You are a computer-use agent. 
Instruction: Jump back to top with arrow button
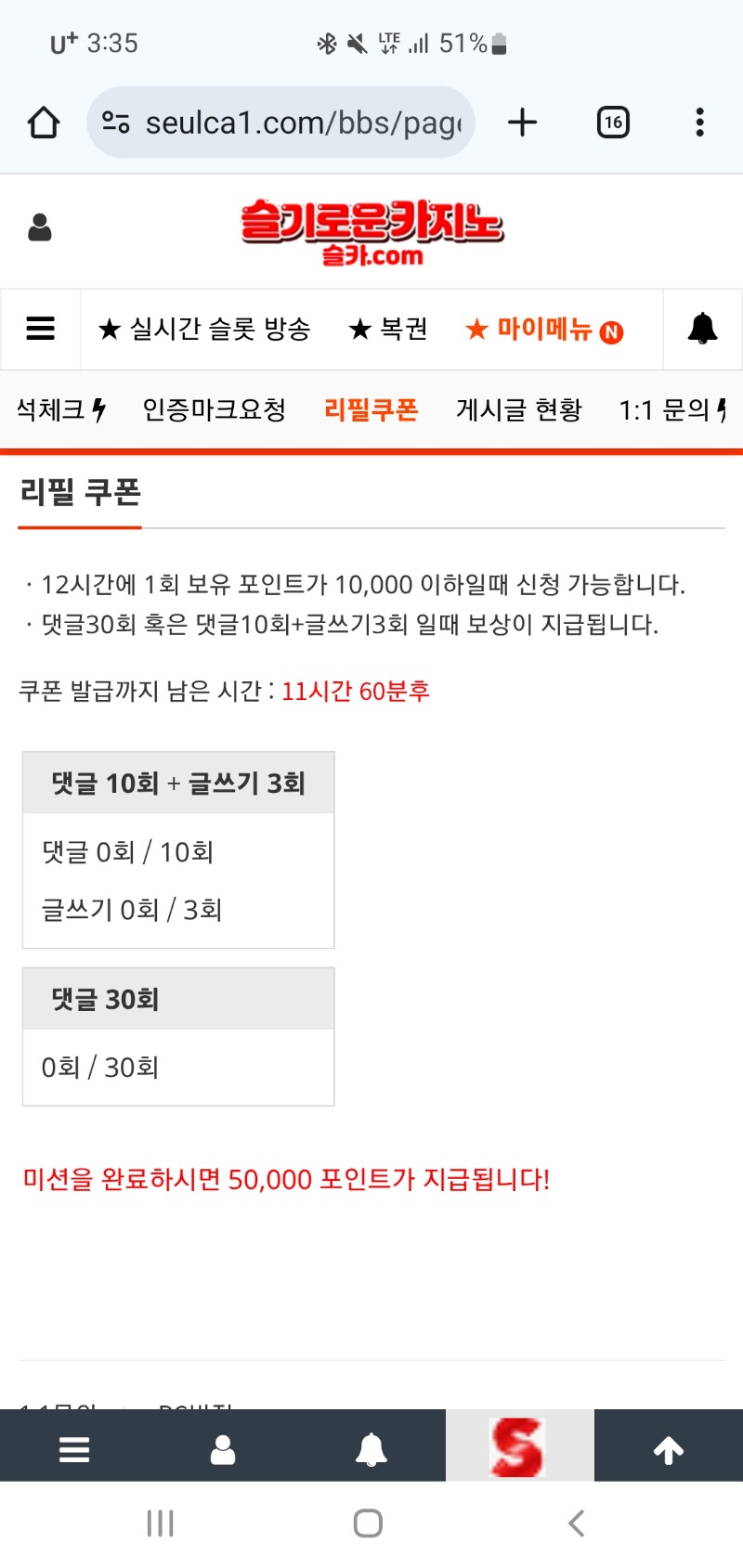pos(669,1449)
